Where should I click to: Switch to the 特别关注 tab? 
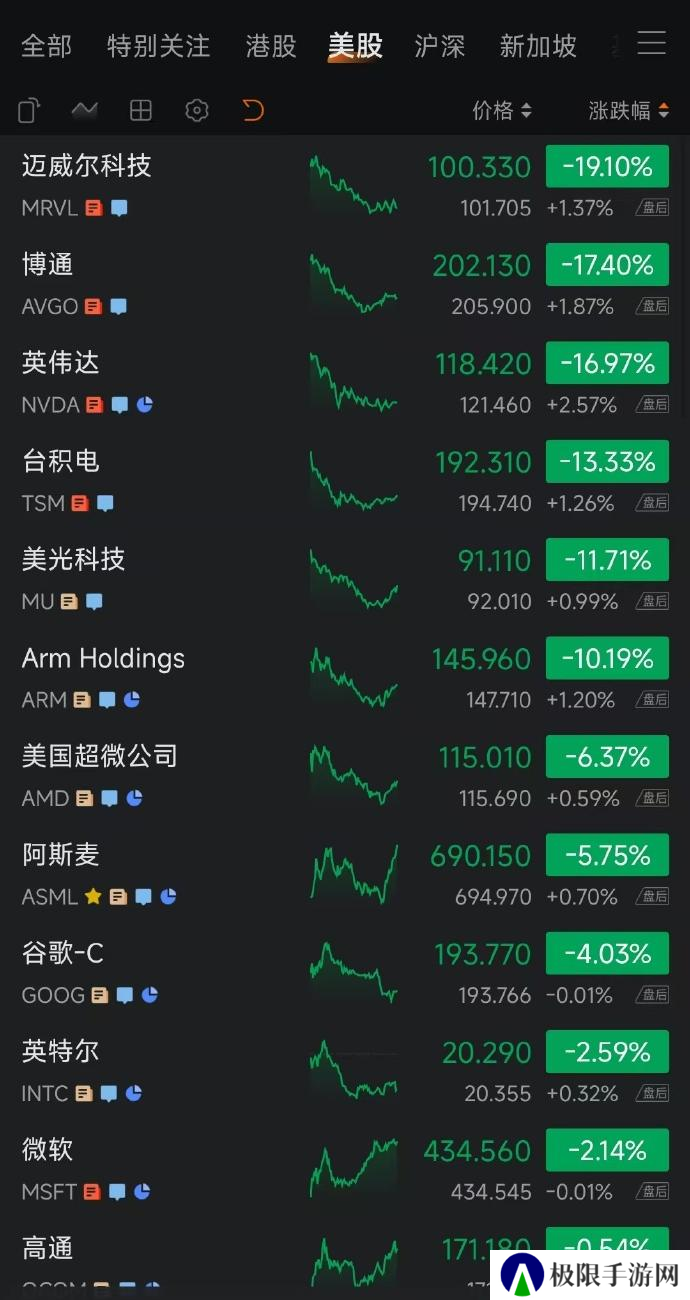tap(159, 46)
